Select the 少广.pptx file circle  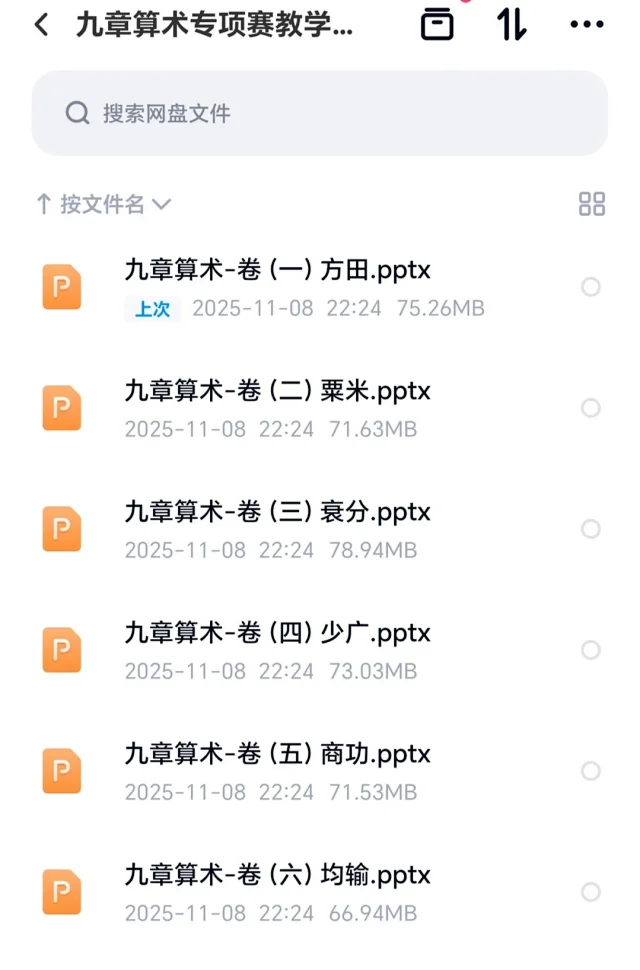pyautogui.click(x=591, y=650)
